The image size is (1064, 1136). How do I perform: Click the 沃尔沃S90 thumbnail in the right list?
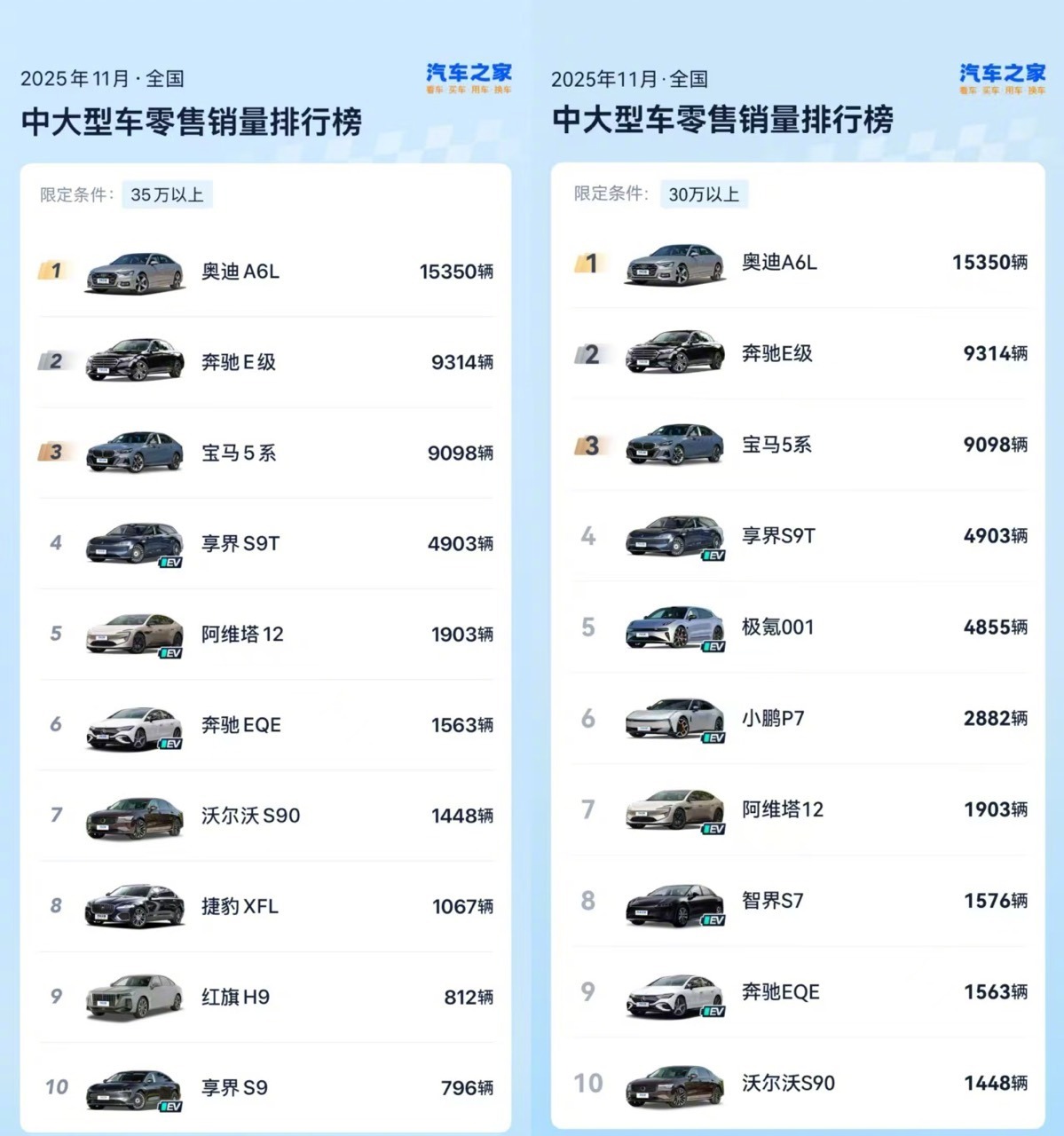(x=676, y=1085)
